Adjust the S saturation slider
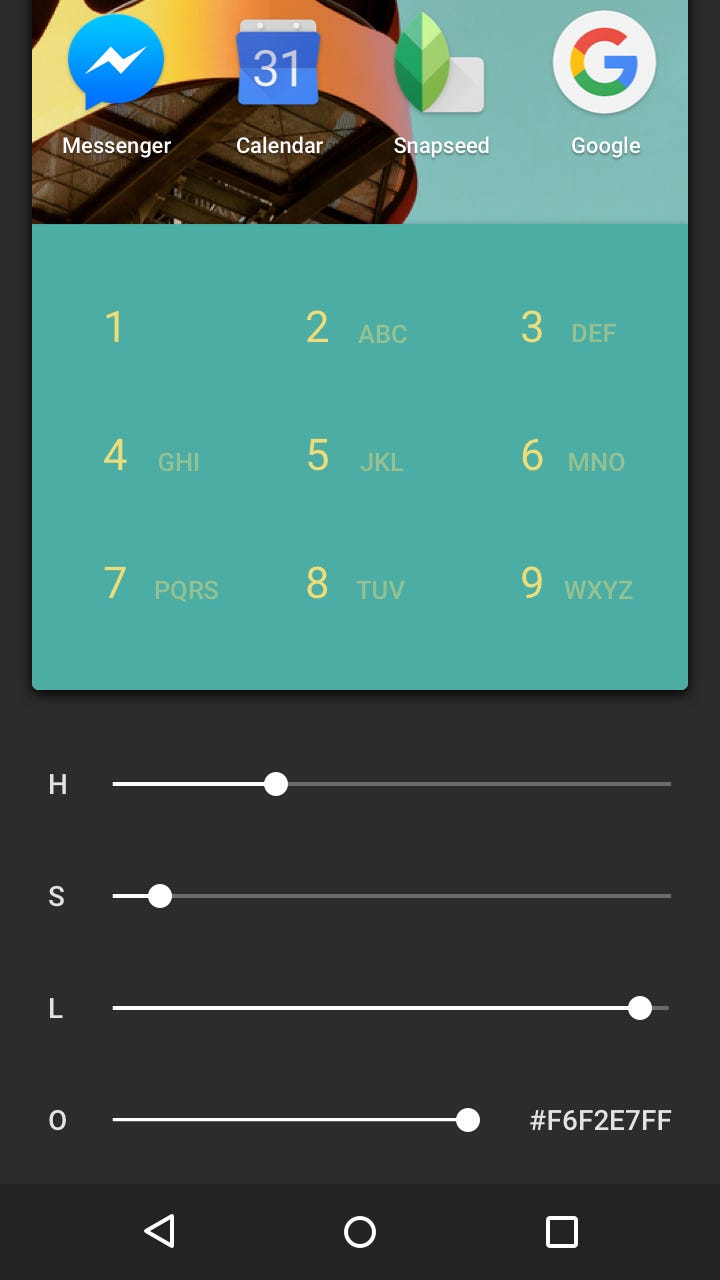 (391, 896)
